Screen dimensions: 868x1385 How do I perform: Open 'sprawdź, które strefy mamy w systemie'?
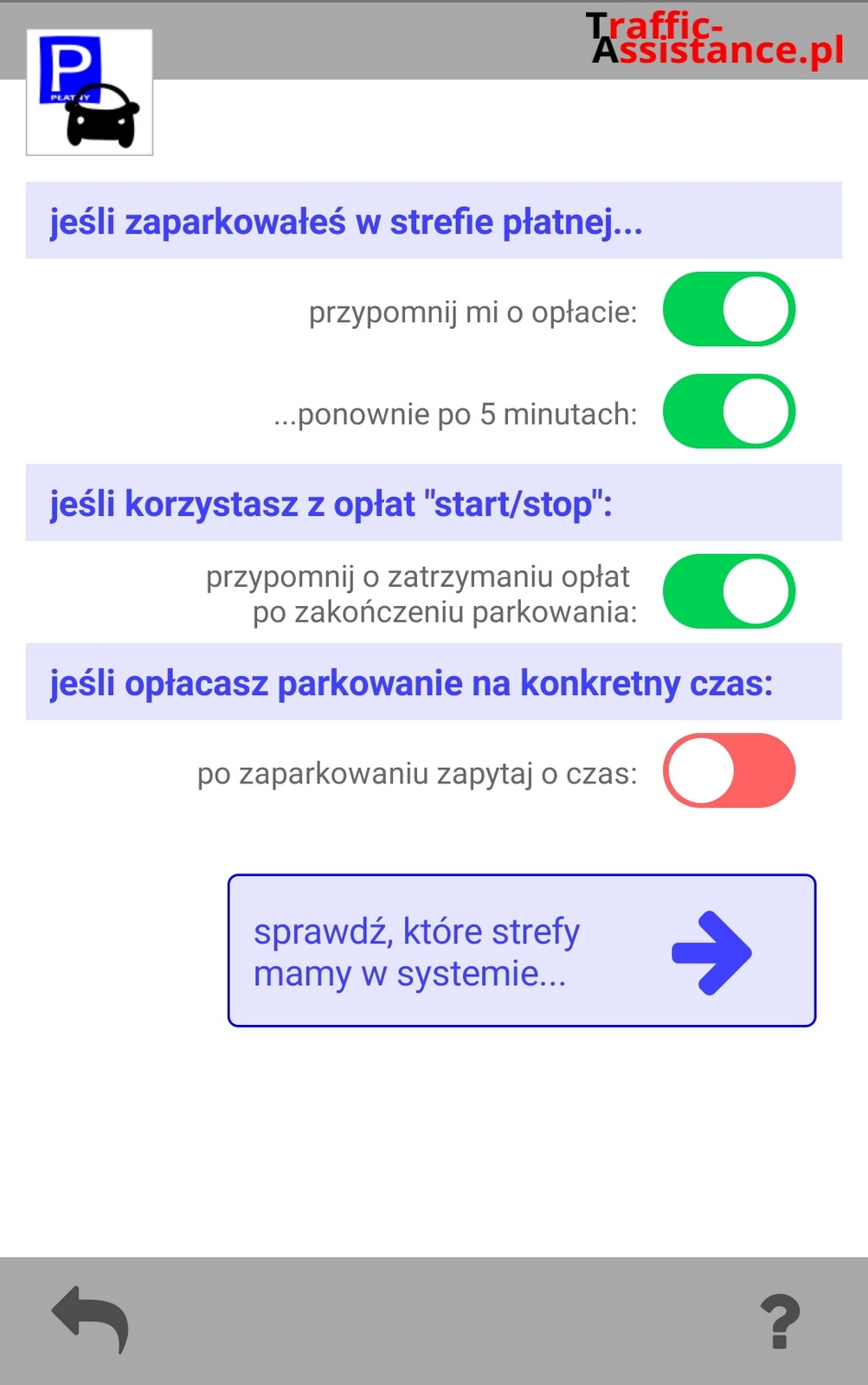[x=521, y=950]
